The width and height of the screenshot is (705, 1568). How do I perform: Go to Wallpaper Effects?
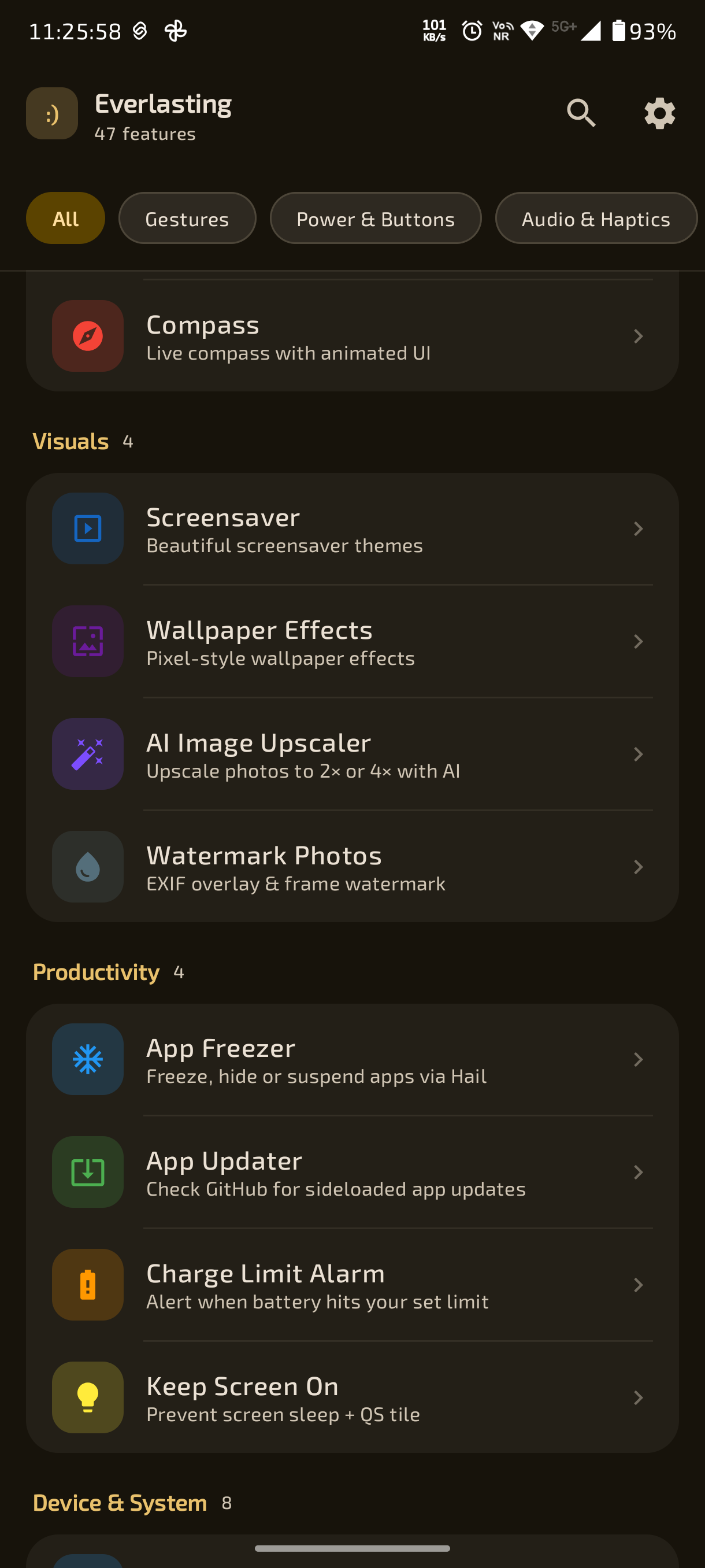(x=352, y=642)
